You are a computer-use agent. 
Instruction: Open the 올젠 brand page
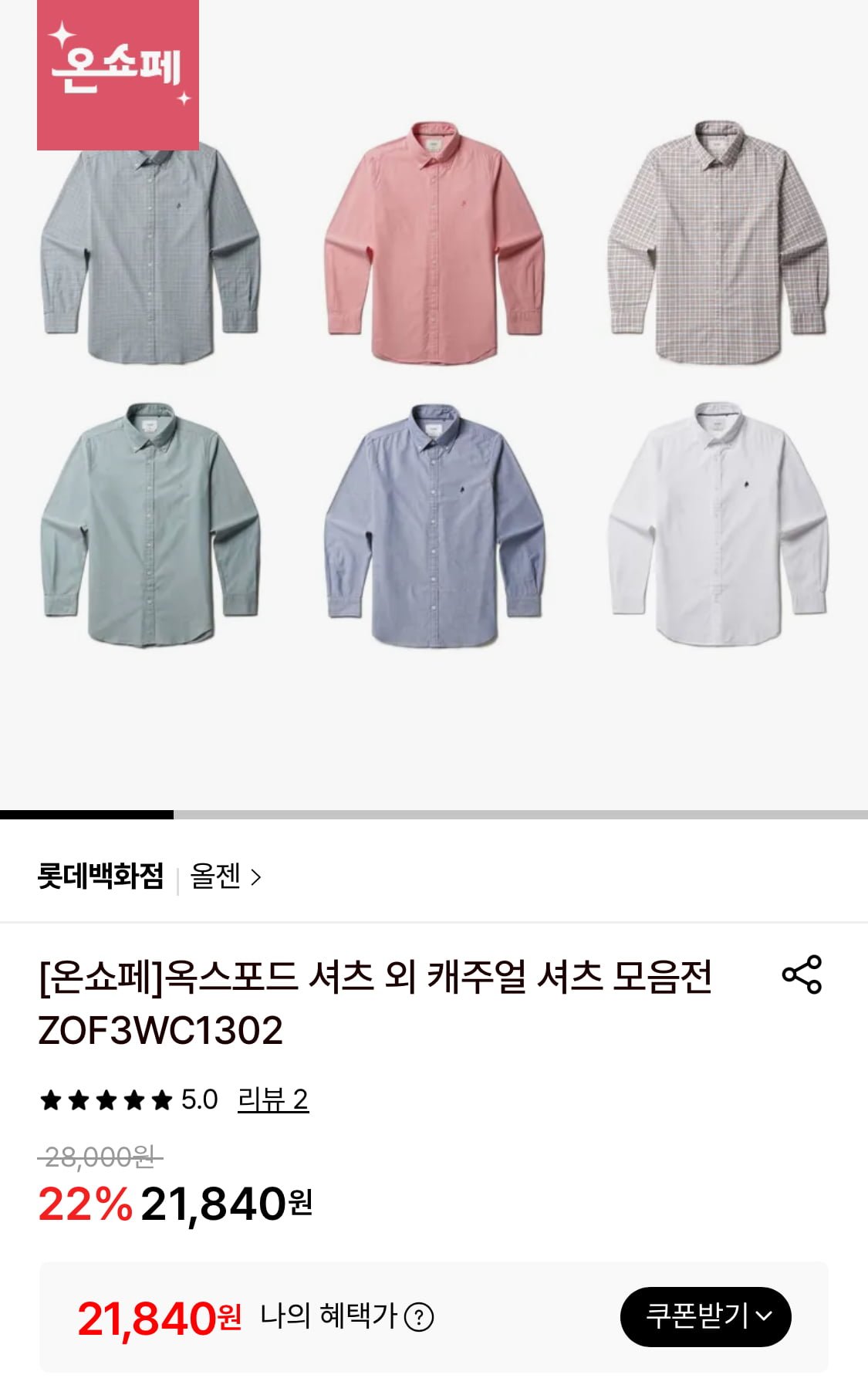tap(225, 877)
